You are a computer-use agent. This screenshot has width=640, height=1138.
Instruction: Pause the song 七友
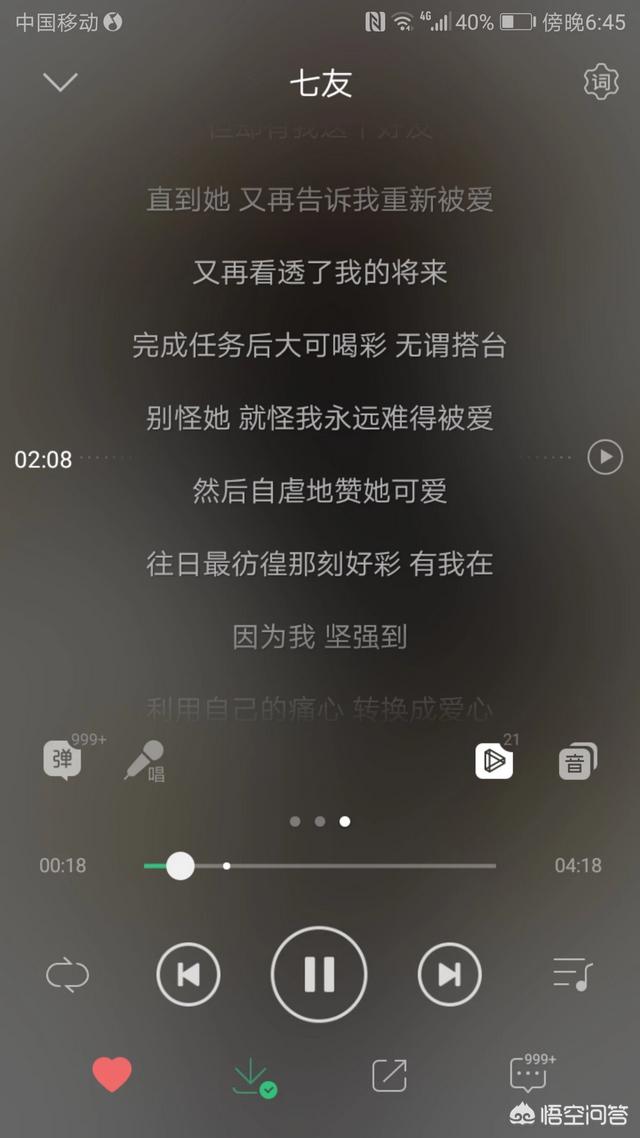pos(319,974)
